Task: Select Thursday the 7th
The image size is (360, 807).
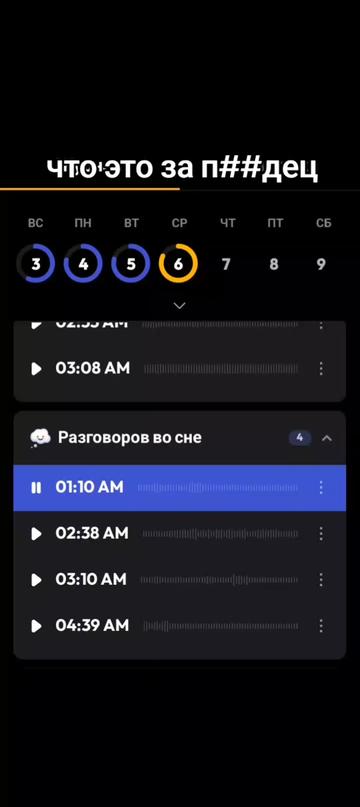Action: 226,265
